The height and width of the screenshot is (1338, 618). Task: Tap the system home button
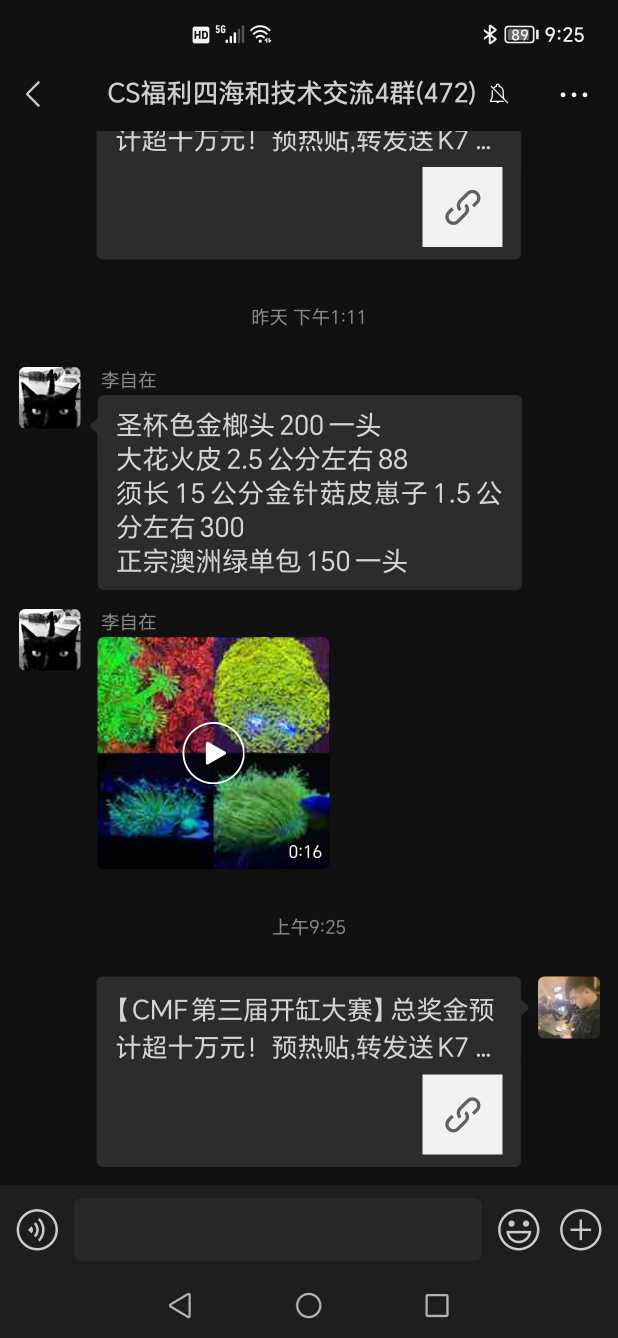pos(308,1305)
